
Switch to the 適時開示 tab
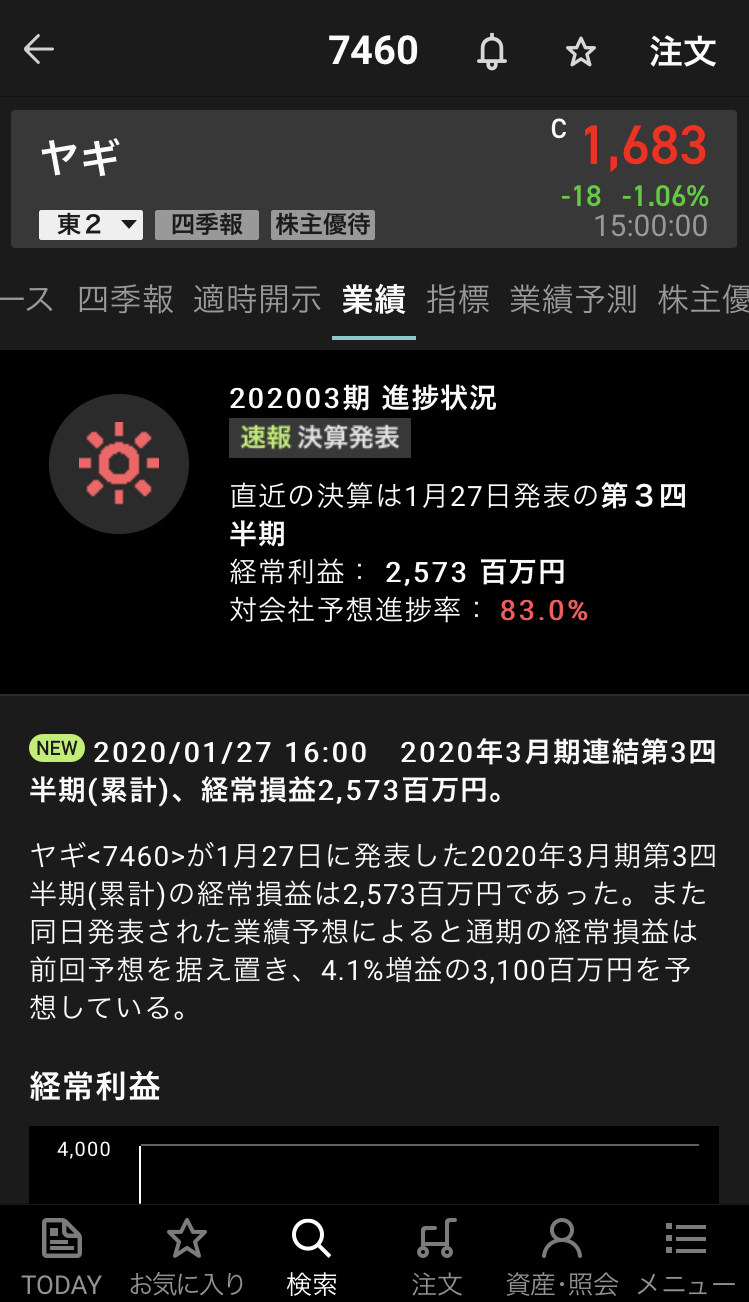[258, 299]
